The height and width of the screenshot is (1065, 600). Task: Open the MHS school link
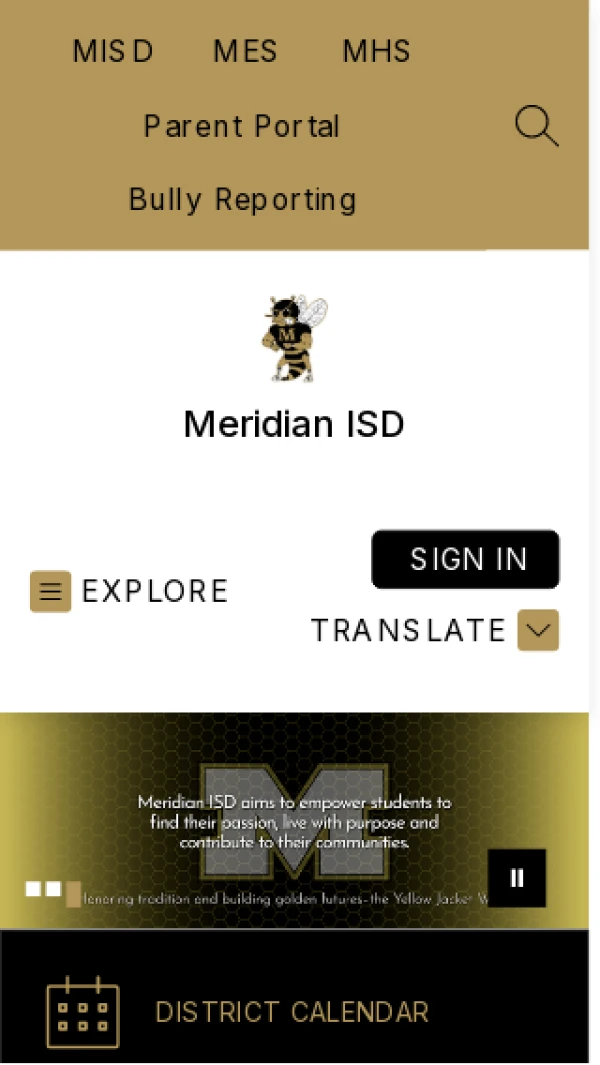coord(376,52)
